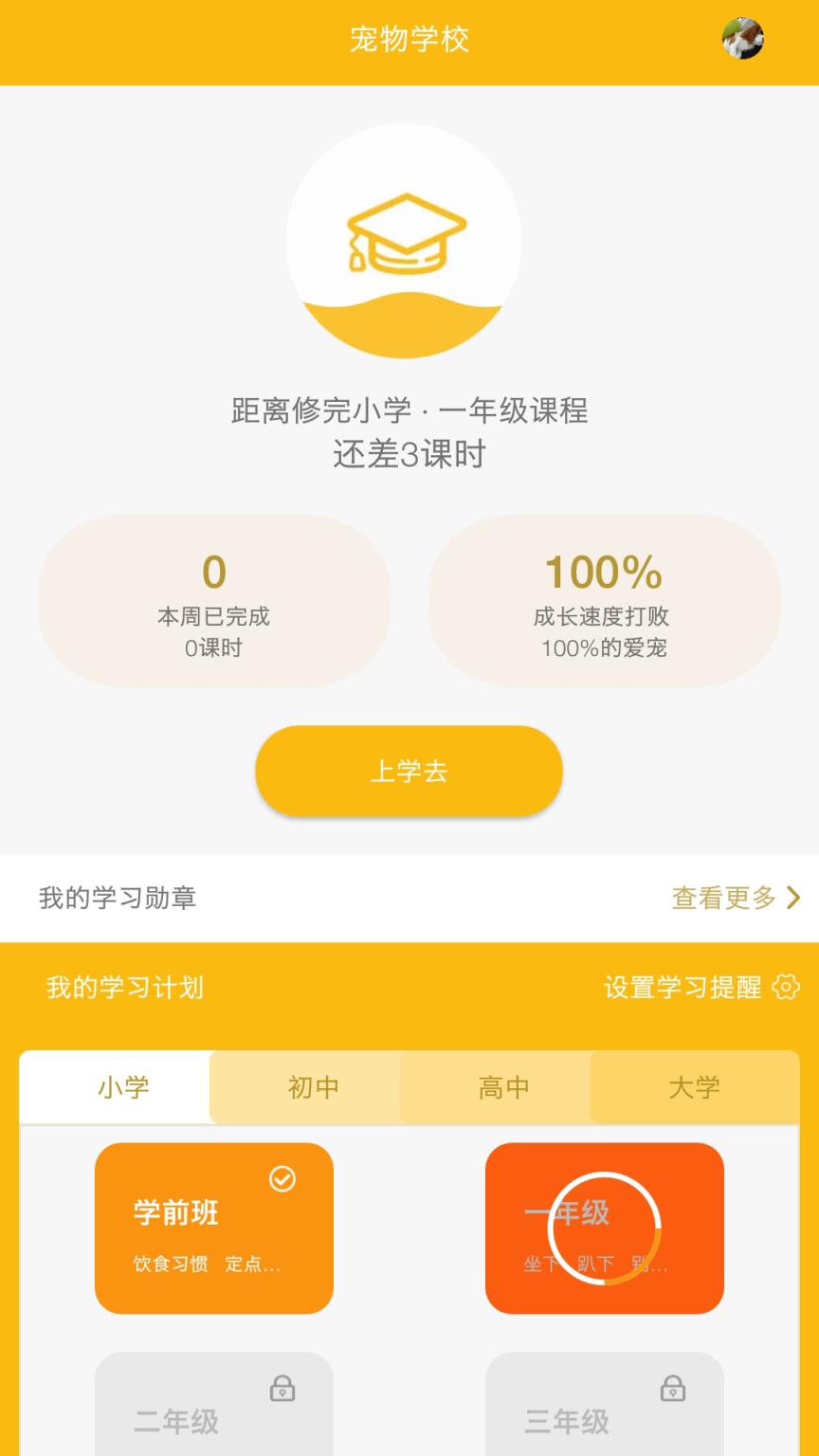Open 设置学习提醒 settings
Viewport: 819px width, 1456px height.
tap(682, 987)
